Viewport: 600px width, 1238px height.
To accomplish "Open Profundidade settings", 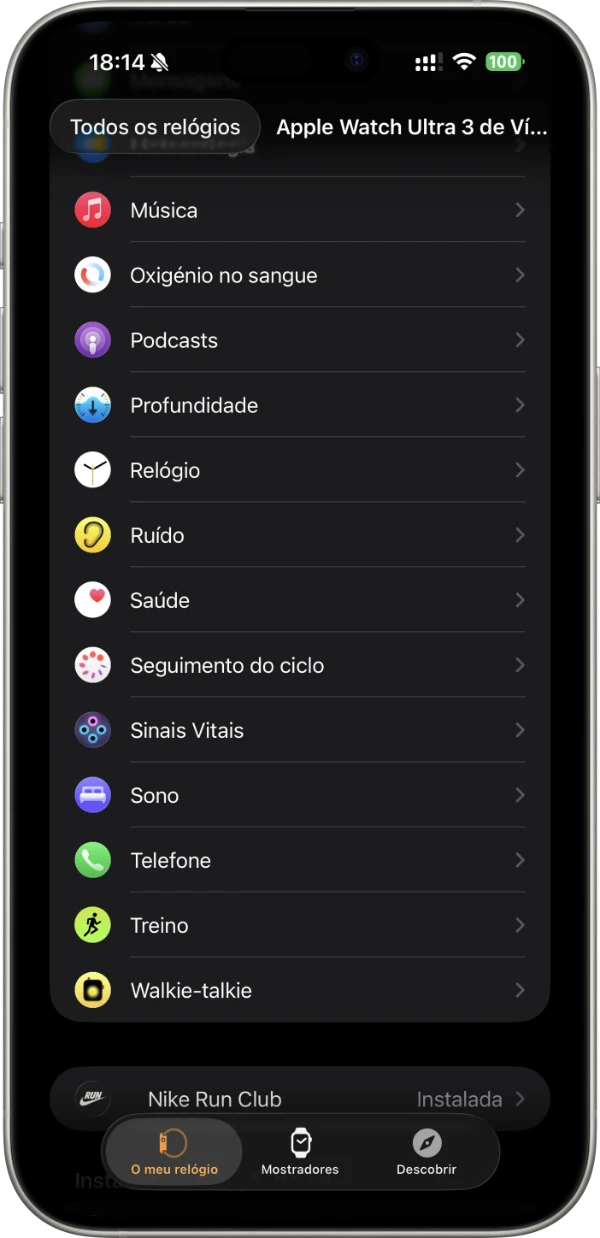I will pos(300,405).
